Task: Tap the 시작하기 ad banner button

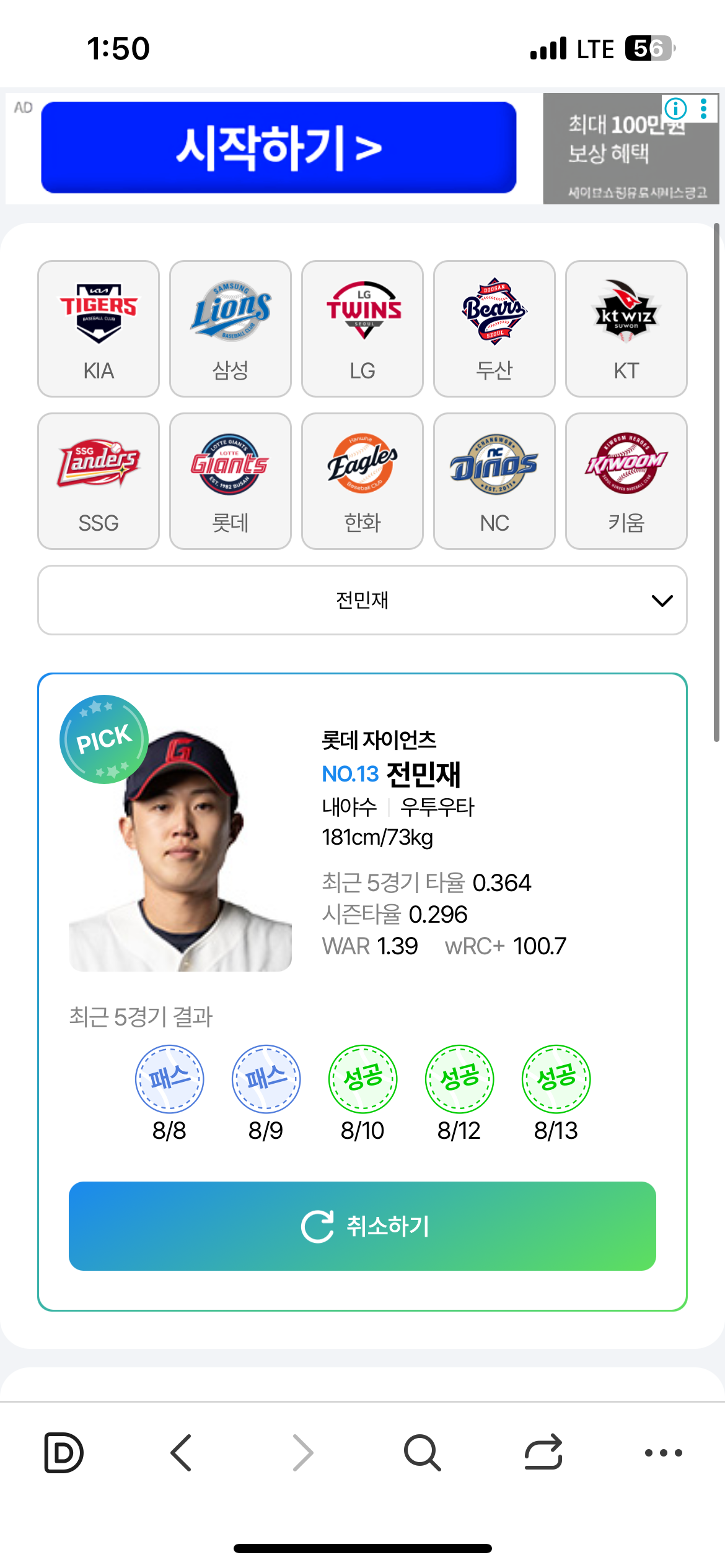Action: point(279,147)
